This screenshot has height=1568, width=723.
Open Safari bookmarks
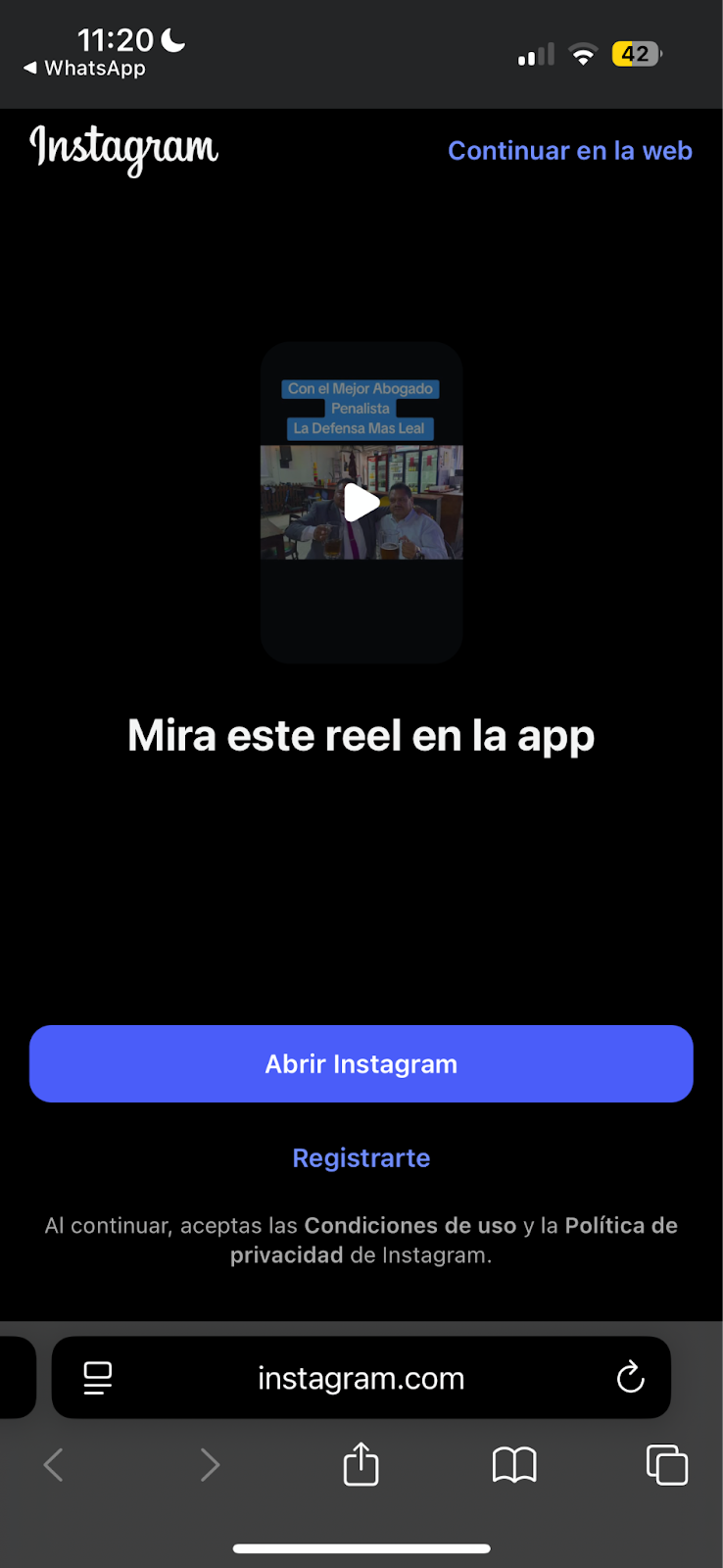[x=514, y=1465]
